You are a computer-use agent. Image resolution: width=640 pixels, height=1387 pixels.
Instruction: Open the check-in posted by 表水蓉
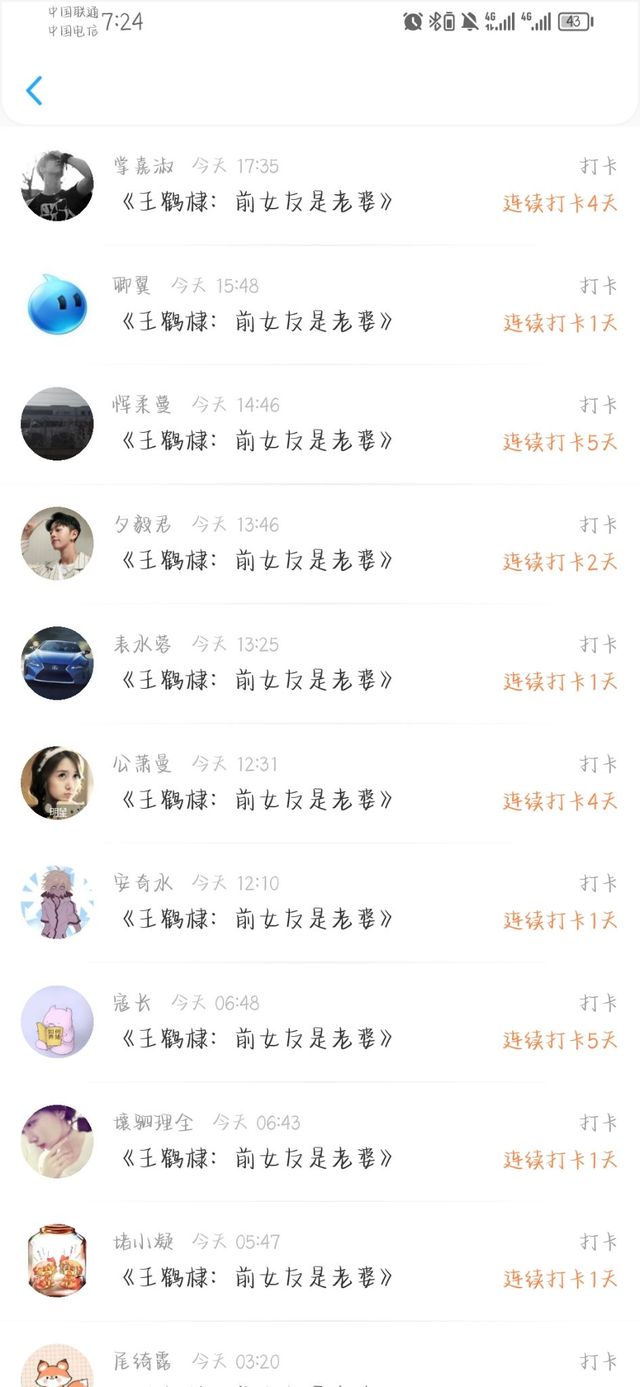pos(320,663)
